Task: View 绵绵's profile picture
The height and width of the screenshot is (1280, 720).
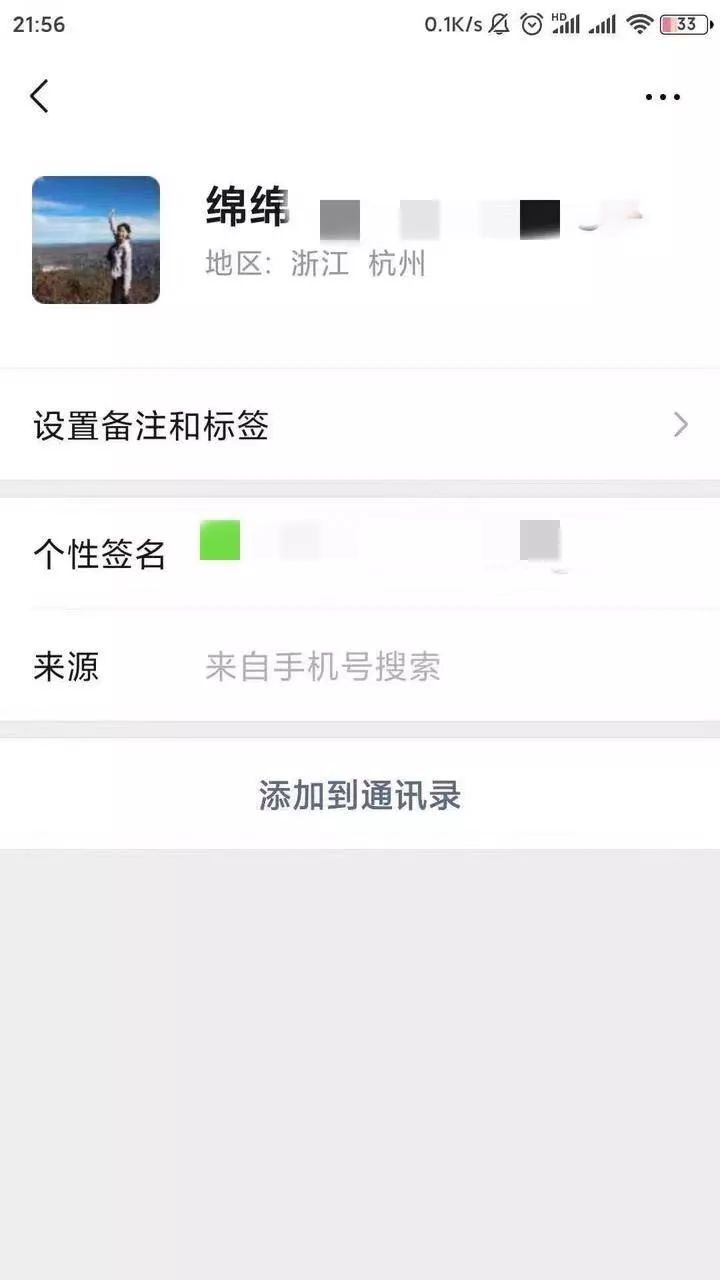Action: pyautogui.click(x=96, y=240)
